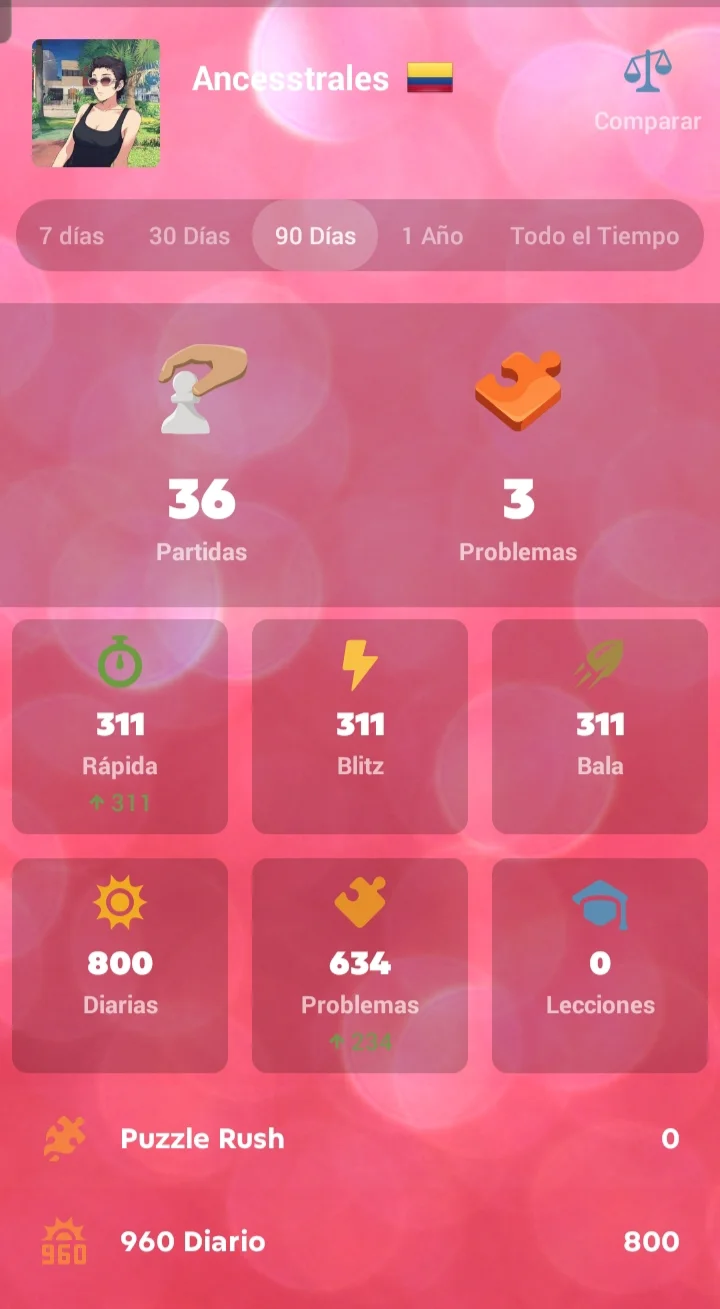Open the Rápida rating card
Screen dimensions: 720x1309
coord(120,727)
